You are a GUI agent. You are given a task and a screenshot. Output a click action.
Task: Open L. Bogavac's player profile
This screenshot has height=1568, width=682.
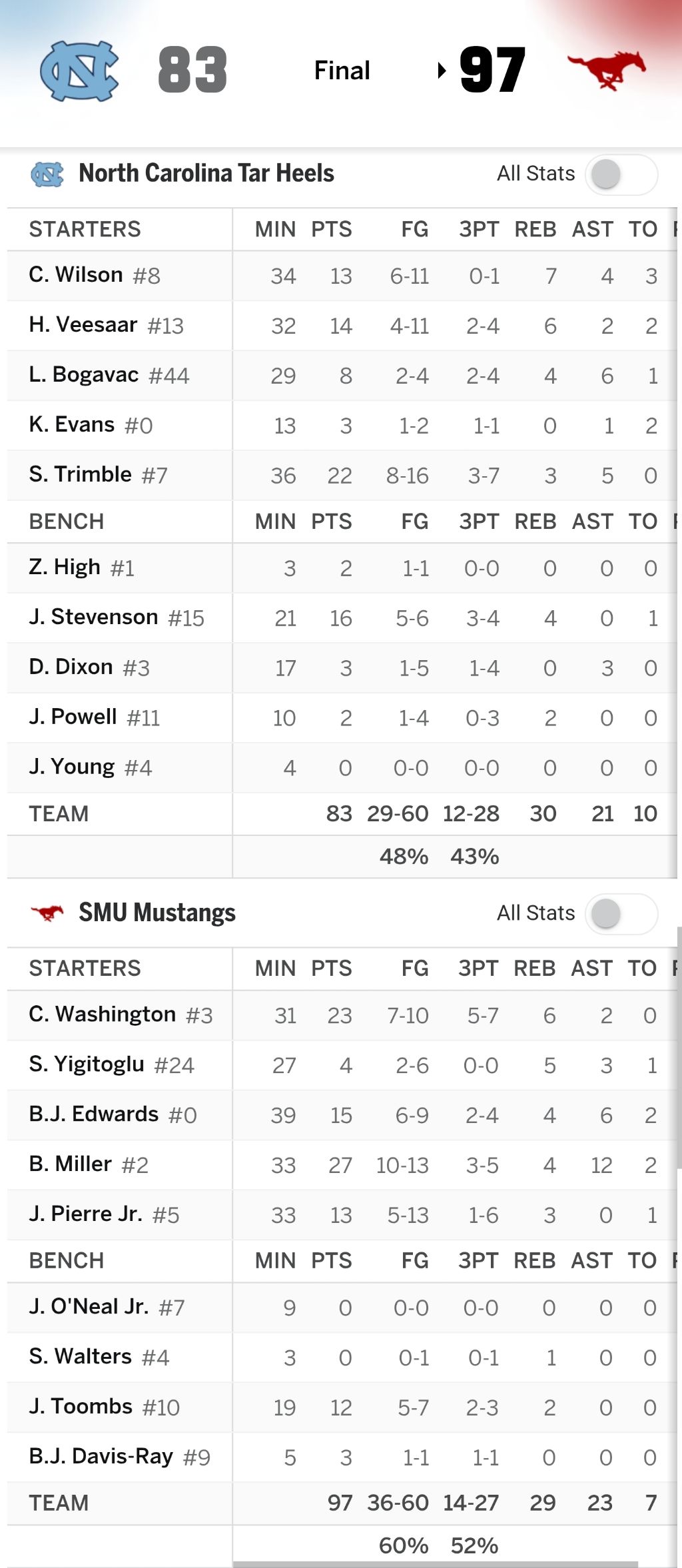click(x=83, y=374)
